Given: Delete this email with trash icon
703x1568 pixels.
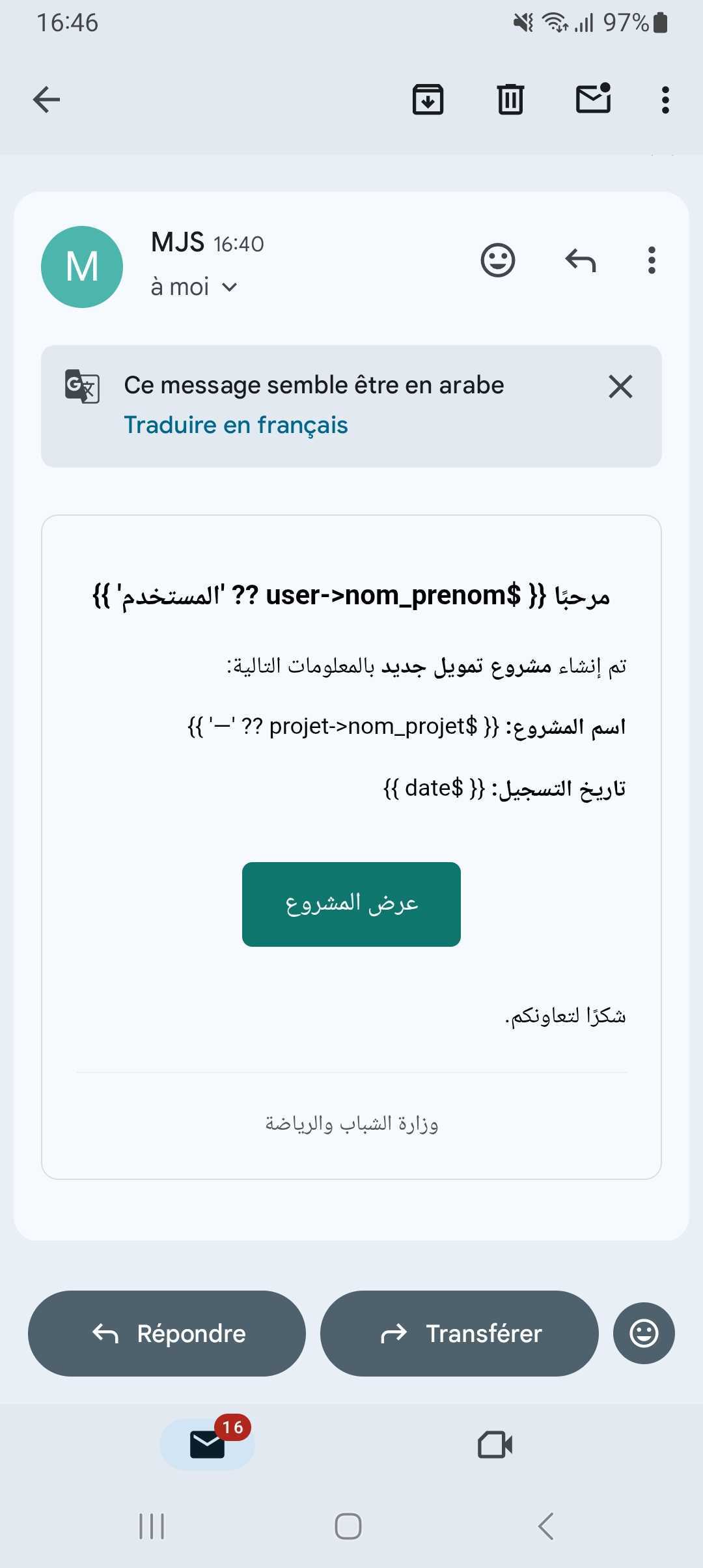Looking at the screenshot, I should 510,100.
